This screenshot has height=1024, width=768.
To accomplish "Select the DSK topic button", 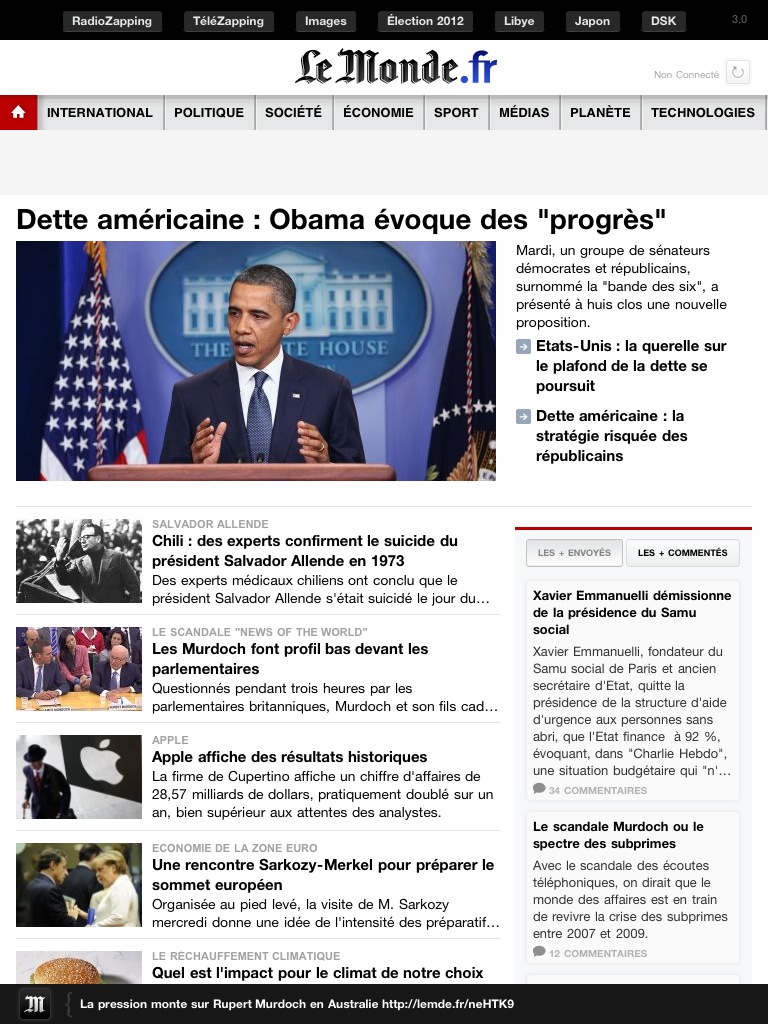I will click(x=662, y=21).
